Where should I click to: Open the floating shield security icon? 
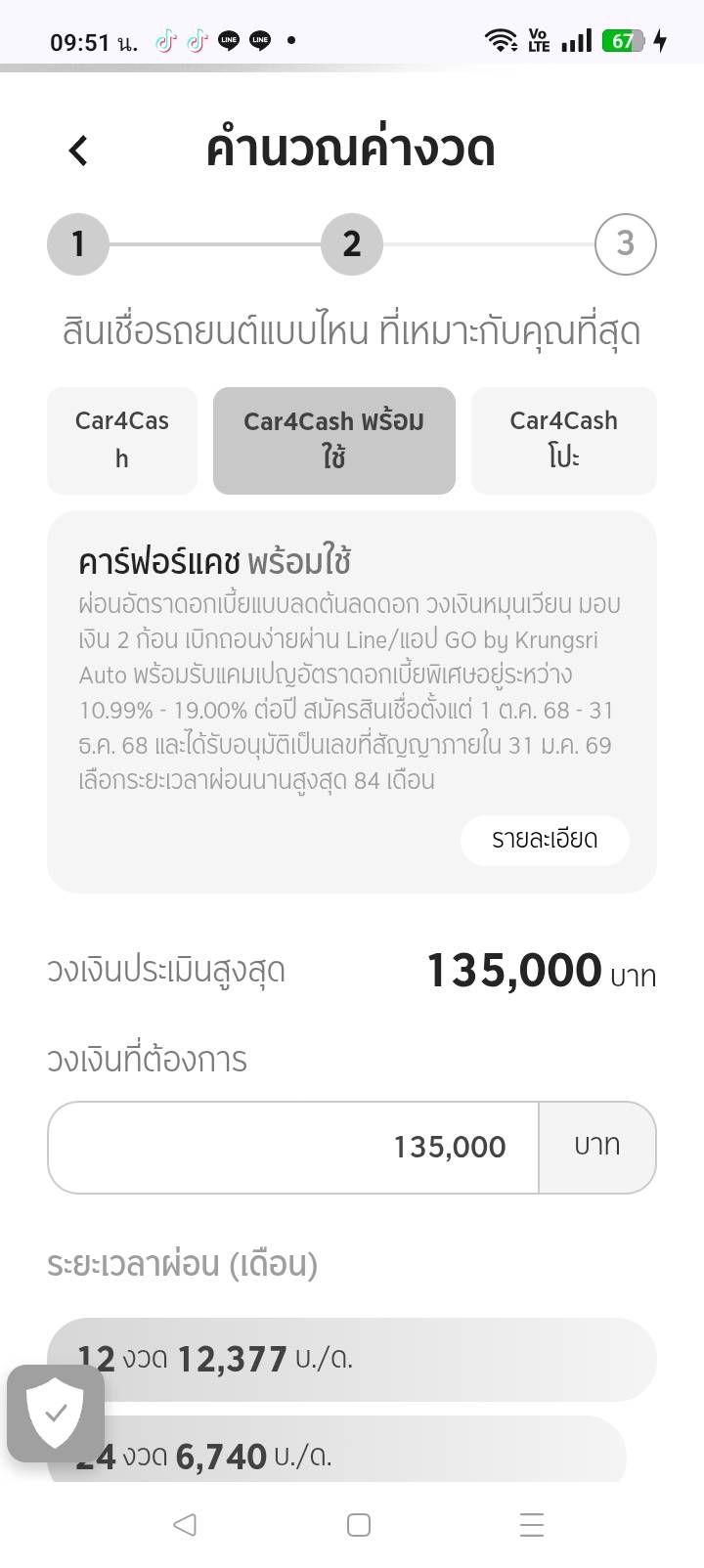(56, 1413)
